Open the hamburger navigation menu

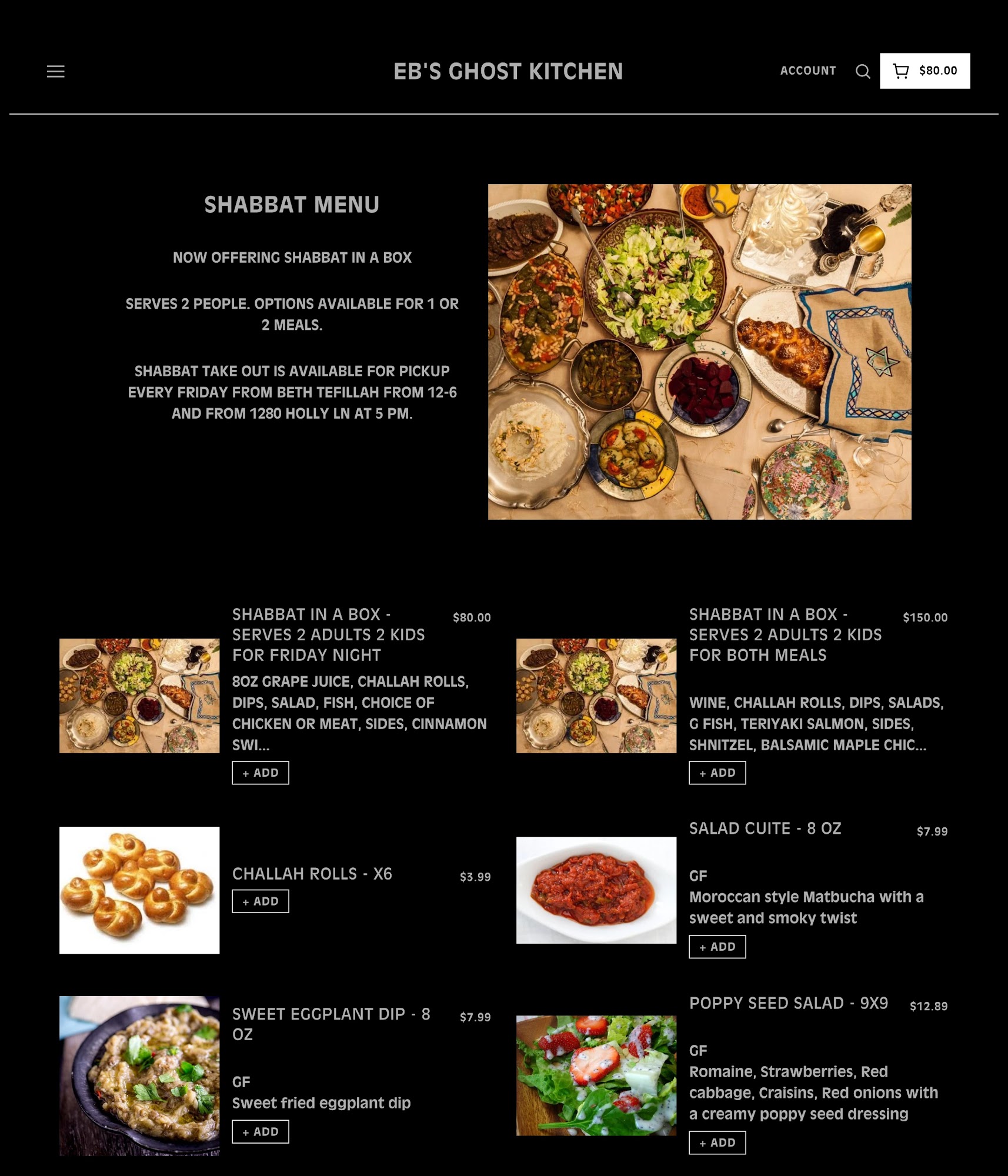(x=56, y=72)
